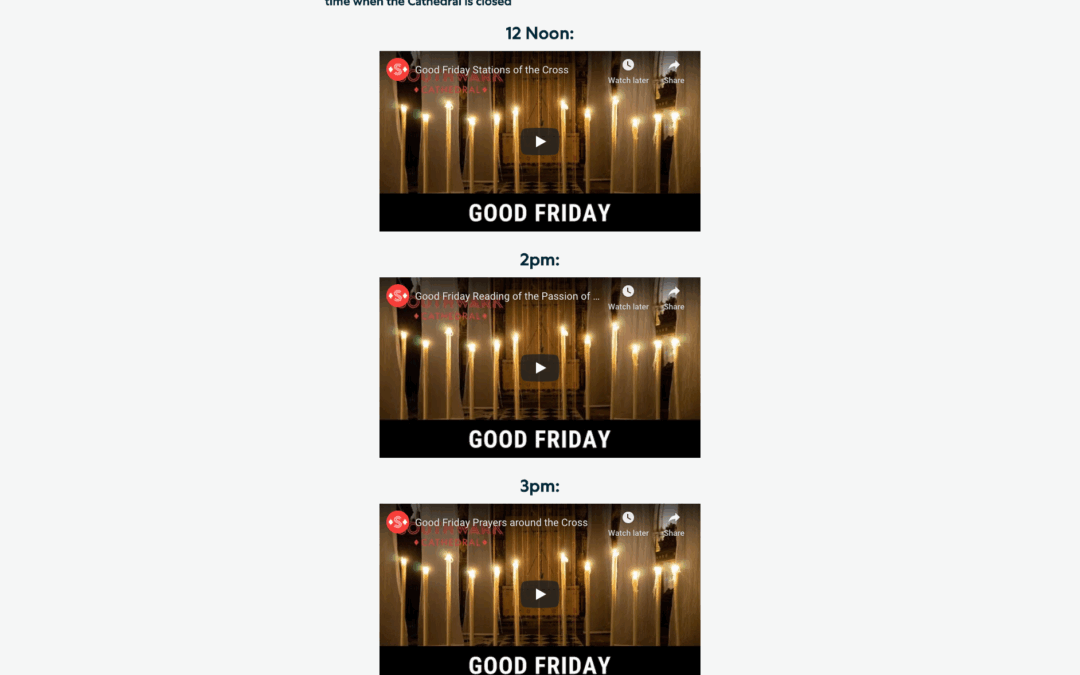This screenshot has width=1080, height=675.
Task: Share the Prayers around the Cross video
Action: (674, 522)
